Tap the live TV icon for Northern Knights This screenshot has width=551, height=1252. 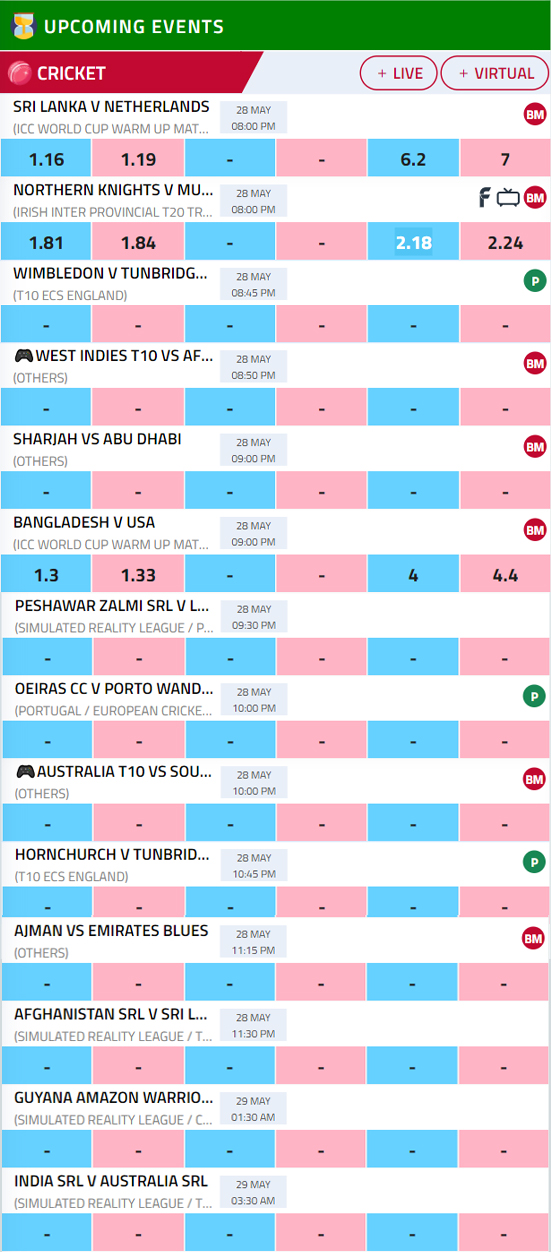coord(508,197)
